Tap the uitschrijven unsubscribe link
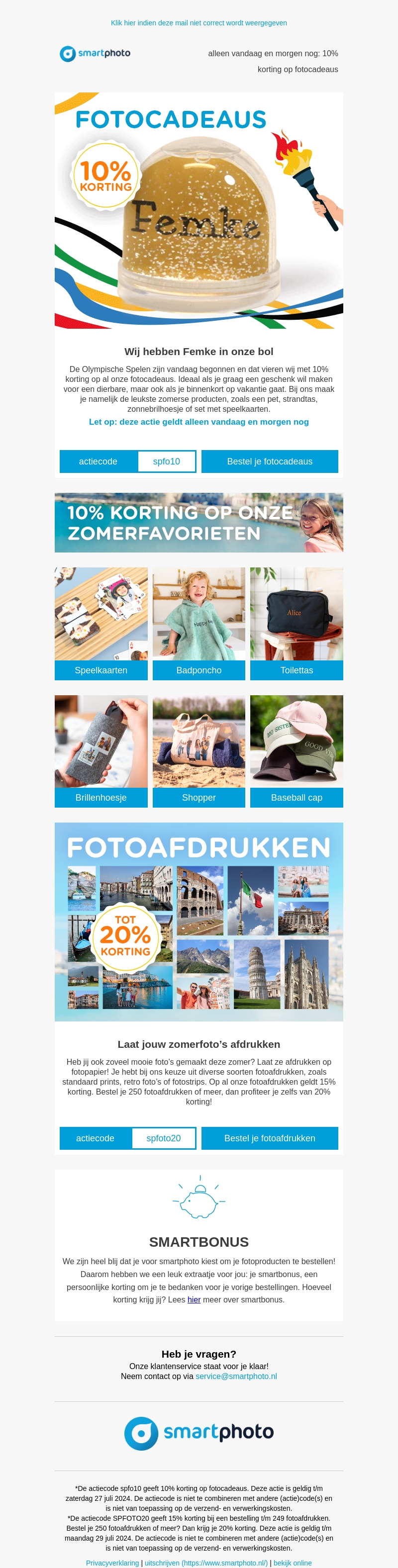Screen dimensions: 398x1568 pyautogui.click(x=205, y=1563)
